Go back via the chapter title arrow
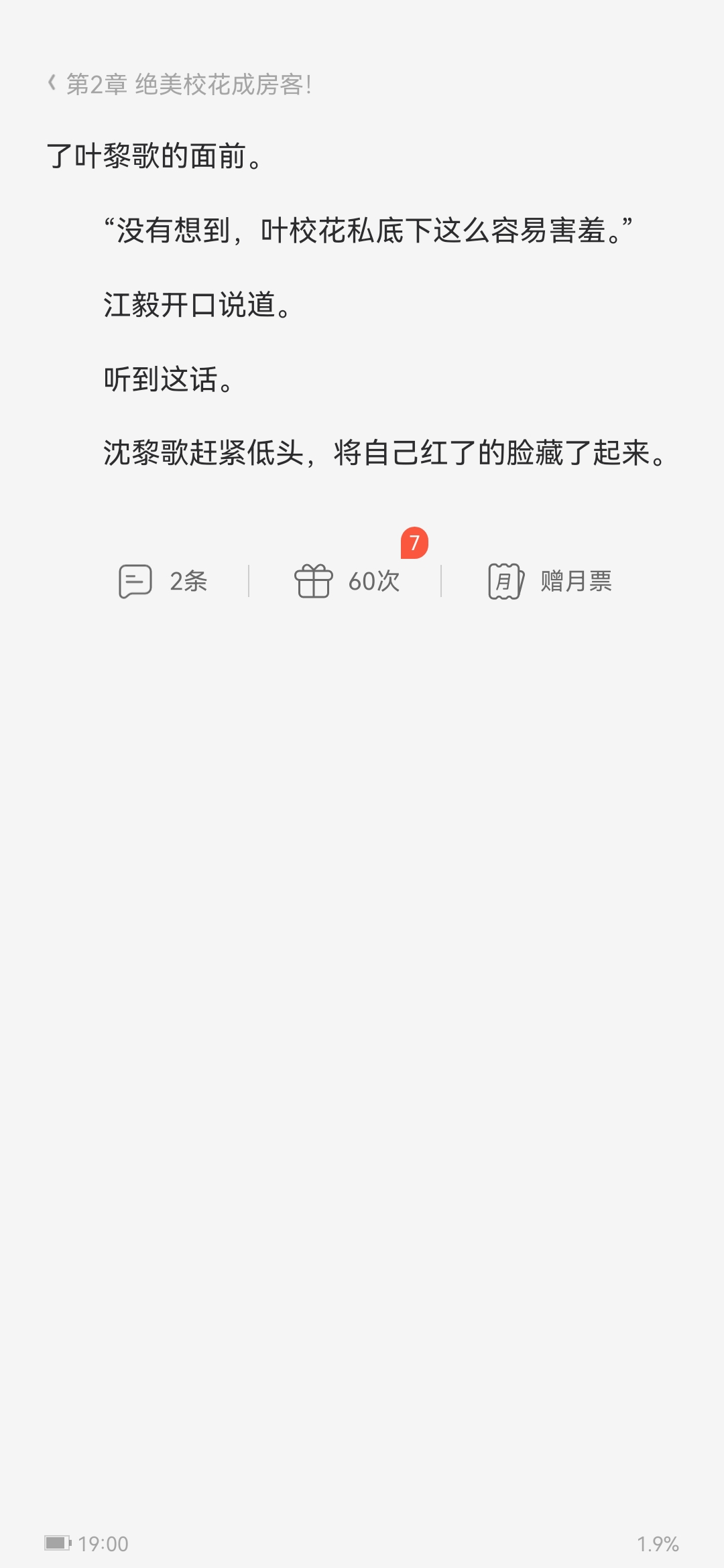 click(x=52, y=84)
